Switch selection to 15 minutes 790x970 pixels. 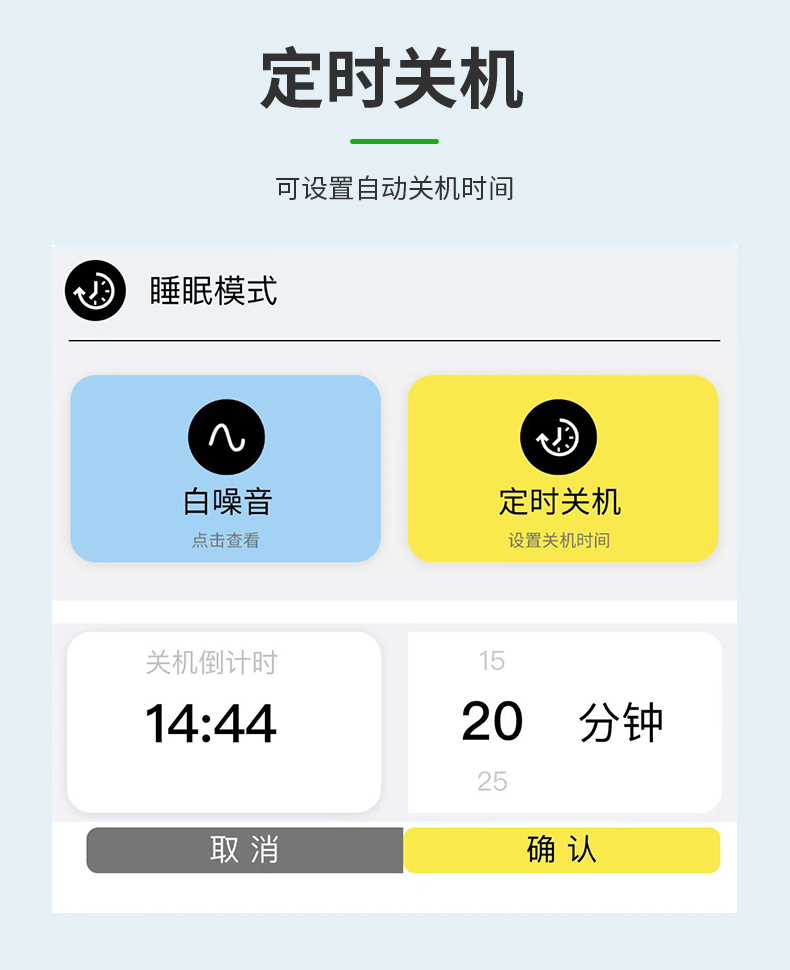coord(493,660)
